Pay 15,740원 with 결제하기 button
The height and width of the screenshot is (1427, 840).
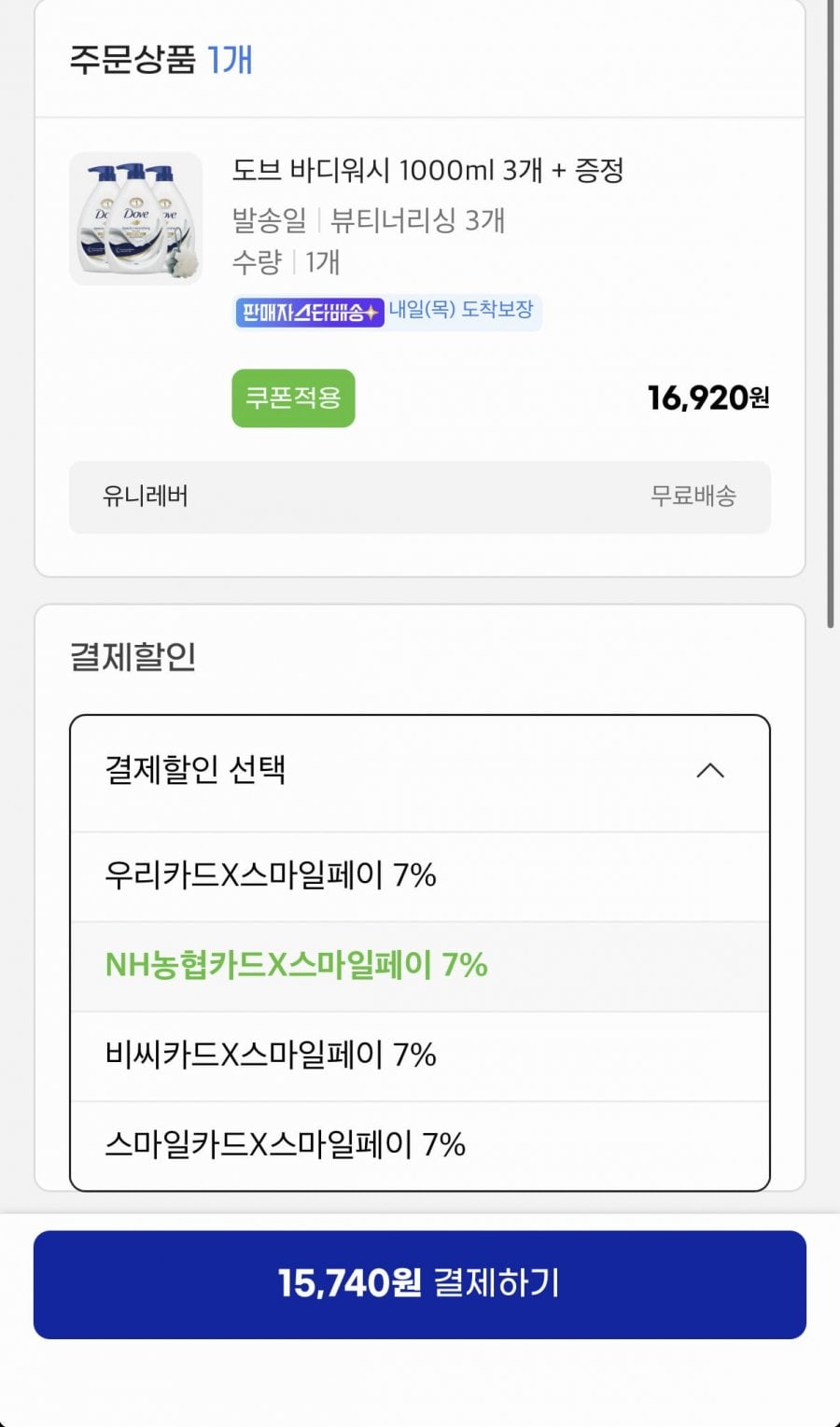pyautogui.click(x=420, y=1284)
